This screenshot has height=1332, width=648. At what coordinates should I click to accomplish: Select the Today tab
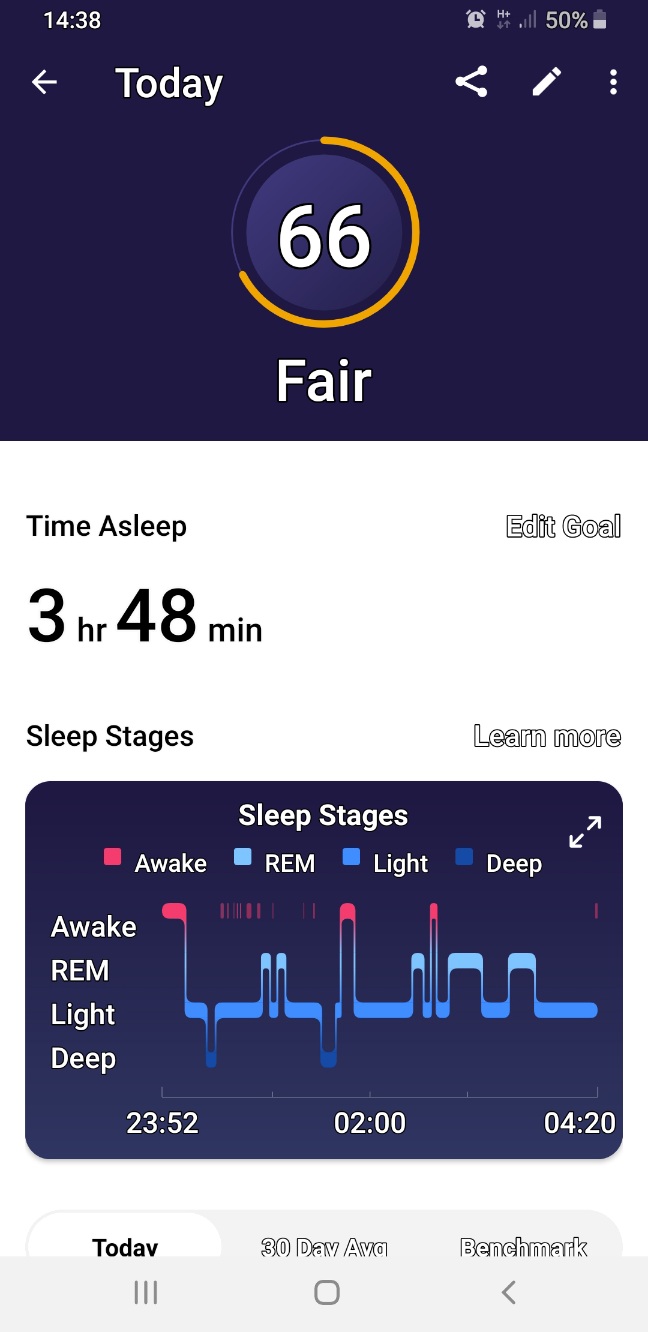tap(125, 1246)
